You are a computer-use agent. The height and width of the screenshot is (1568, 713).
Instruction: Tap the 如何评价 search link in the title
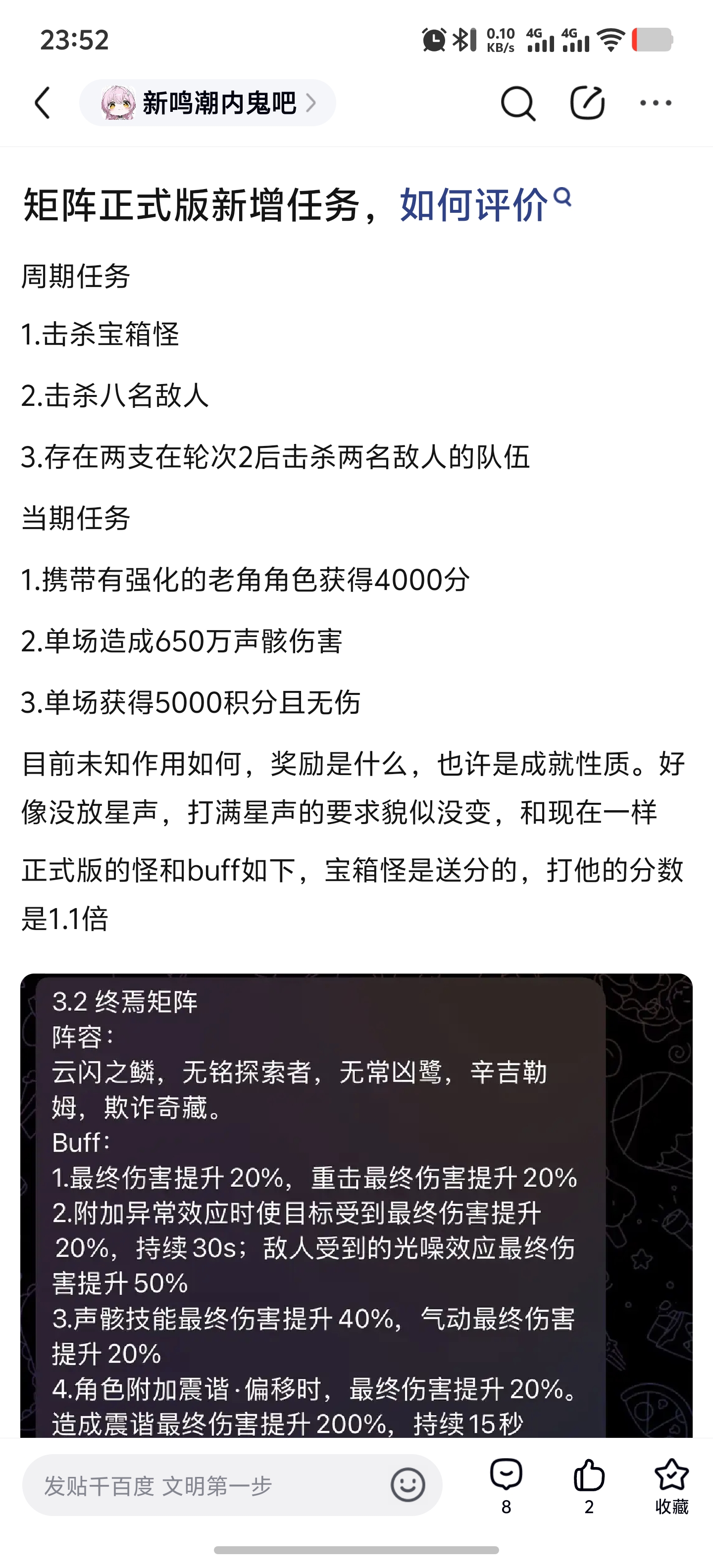(485, 204)
